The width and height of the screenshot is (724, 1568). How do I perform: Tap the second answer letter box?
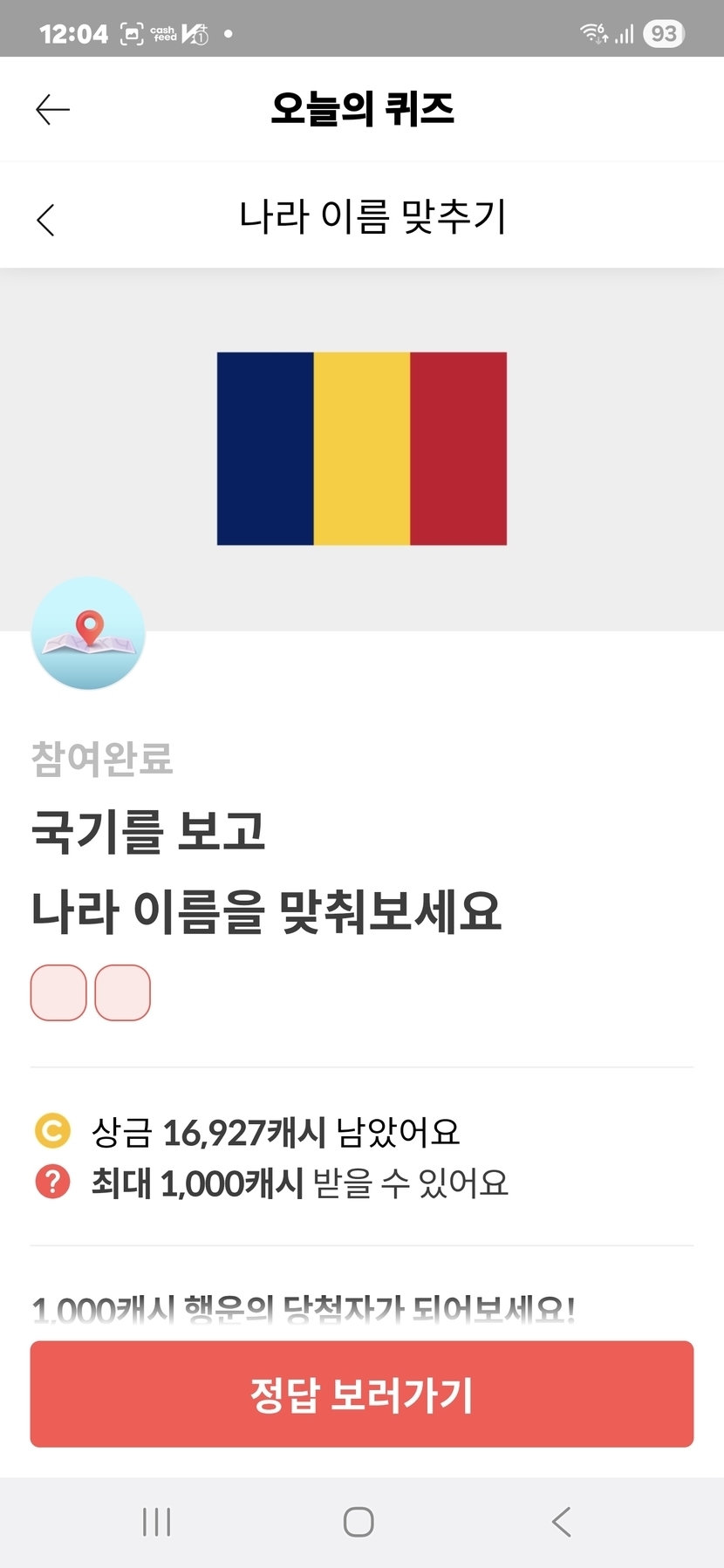tap(122, 992)
